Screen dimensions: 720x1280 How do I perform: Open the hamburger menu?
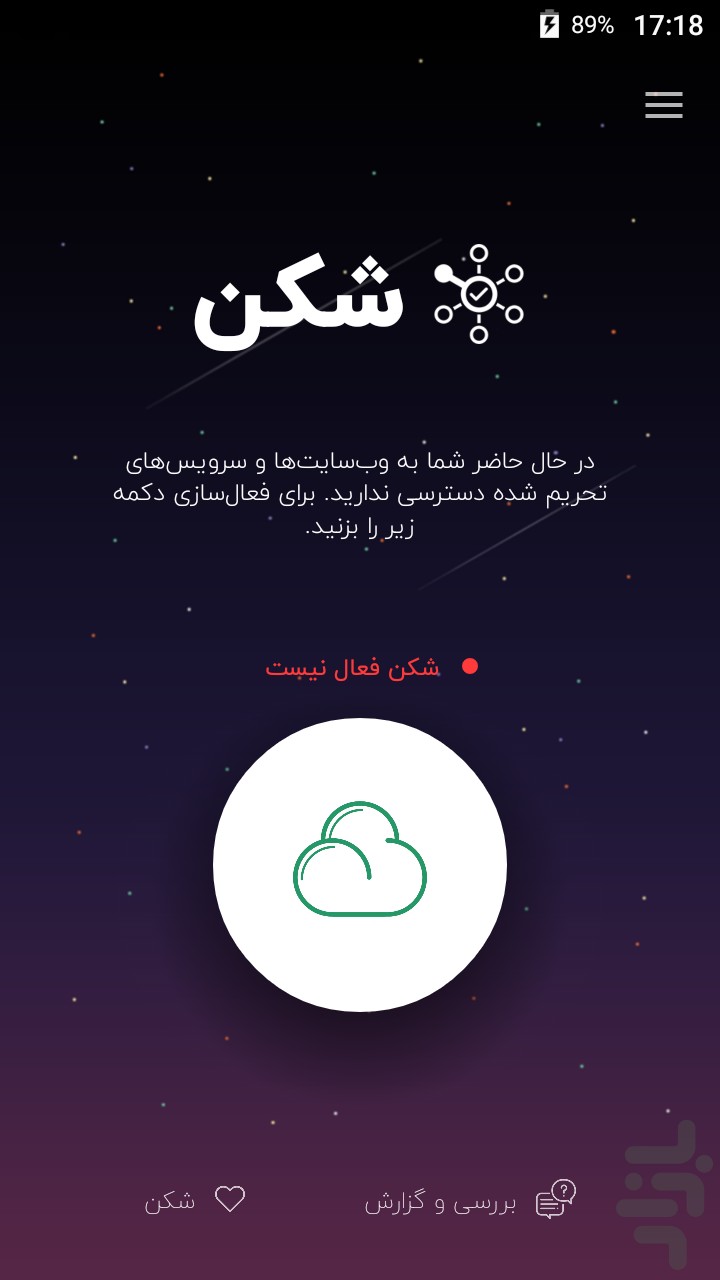663,105
